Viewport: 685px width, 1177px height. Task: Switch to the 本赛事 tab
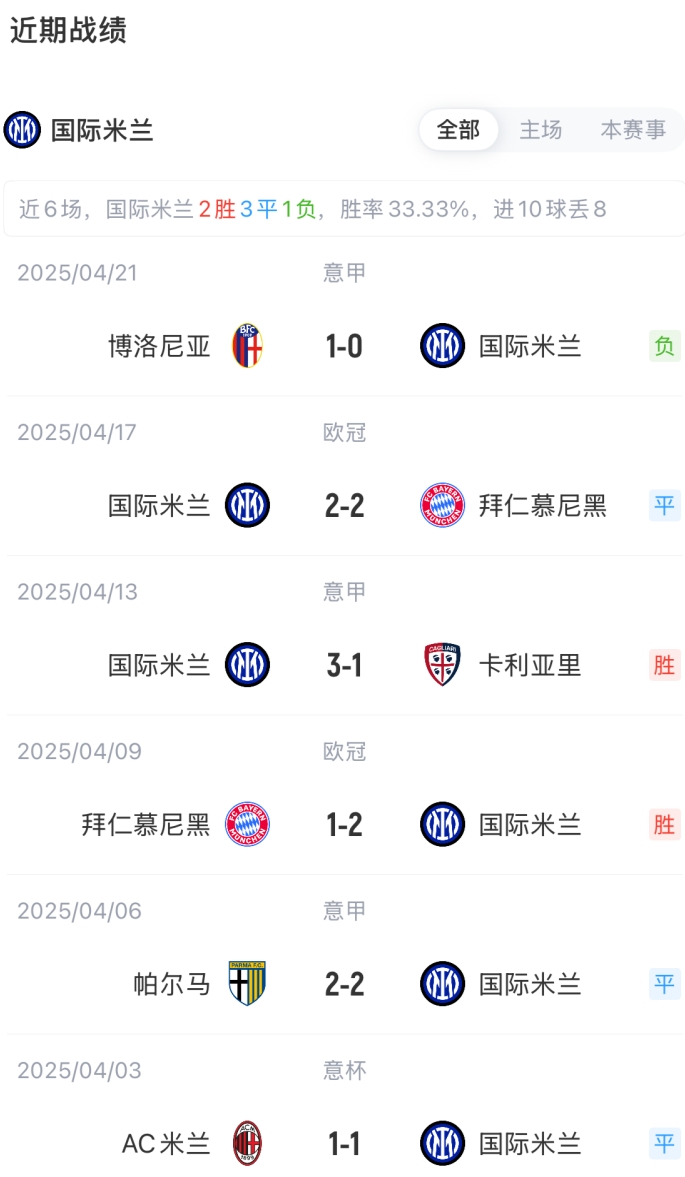[633, 130]
